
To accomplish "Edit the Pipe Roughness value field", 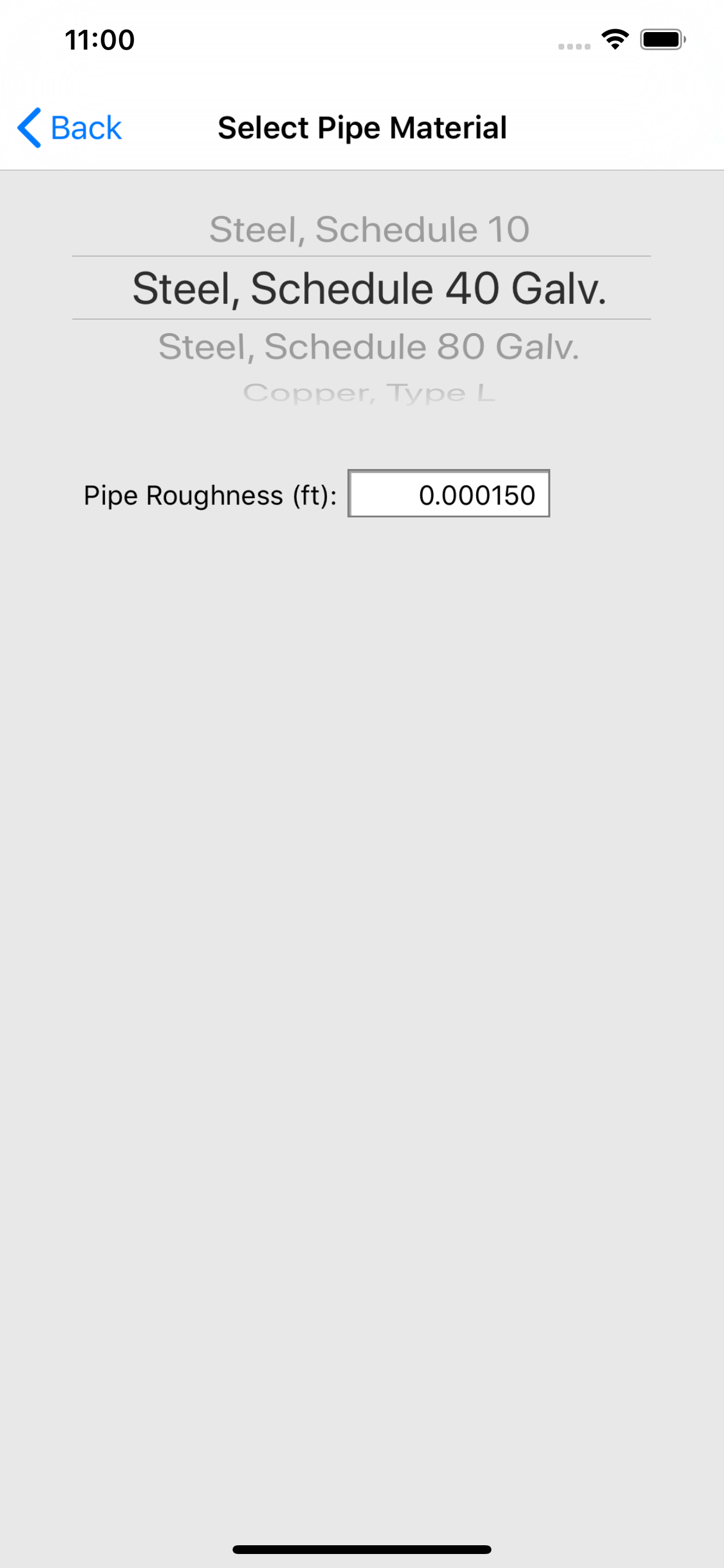I will point(448,494).
